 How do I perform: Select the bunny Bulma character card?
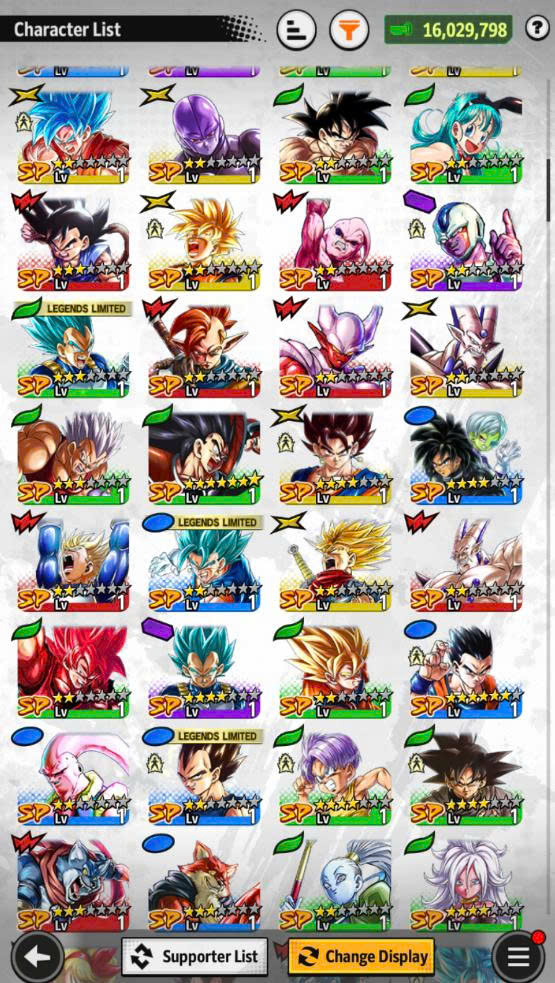click(x=465, y=136)
